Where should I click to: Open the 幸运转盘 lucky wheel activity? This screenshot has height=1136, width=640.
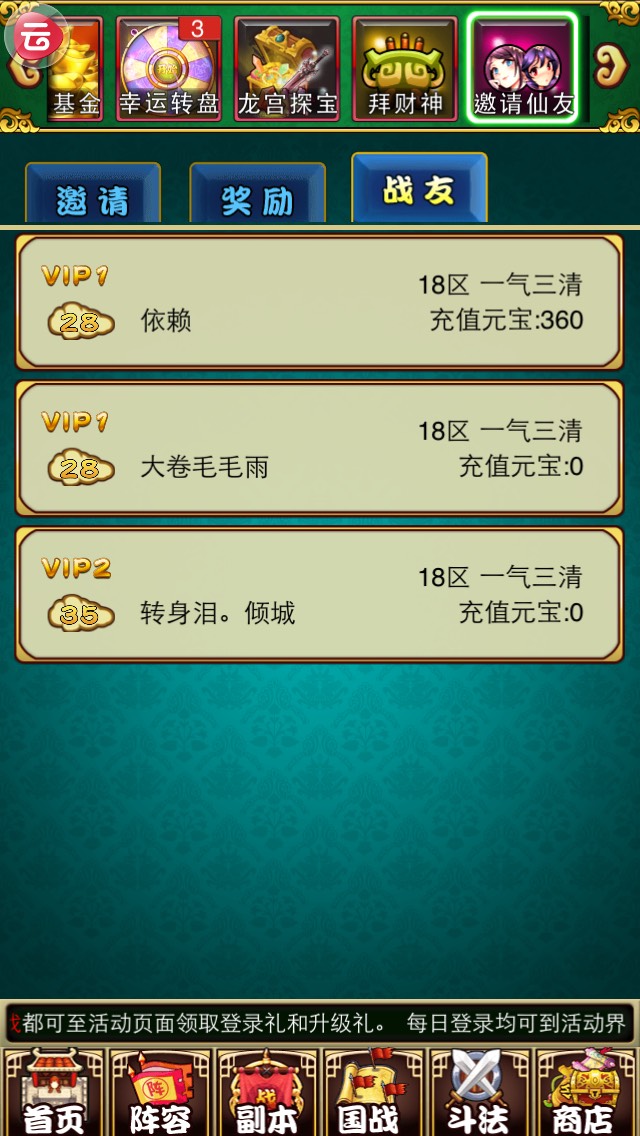tap(169, 68)
